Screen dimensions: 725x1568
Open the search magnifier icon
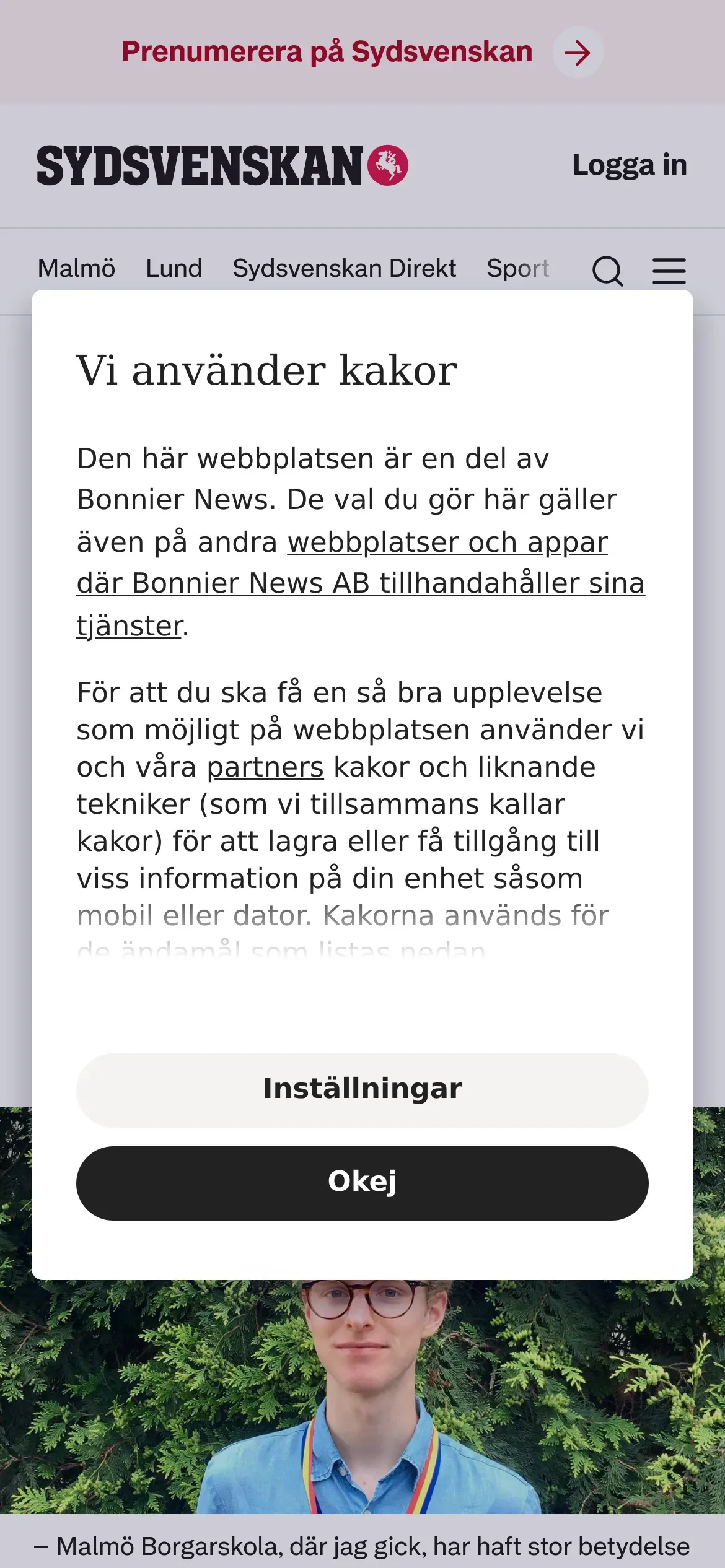click(607, 271)
